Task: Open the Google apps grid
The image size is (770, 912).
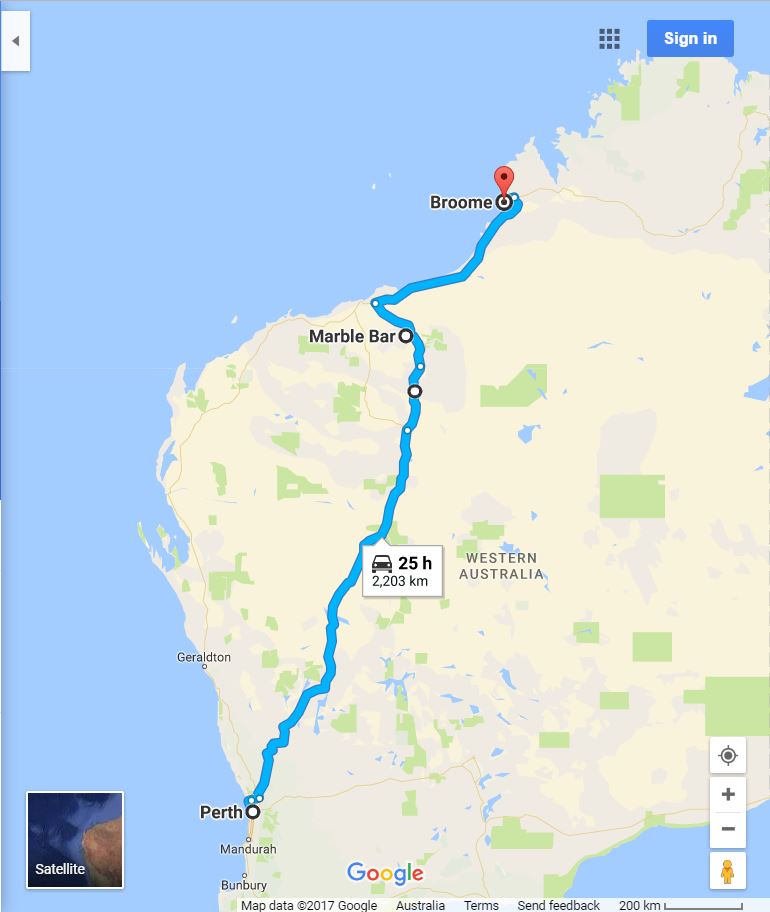Action: pyautogui.click(x=609, y=39)
